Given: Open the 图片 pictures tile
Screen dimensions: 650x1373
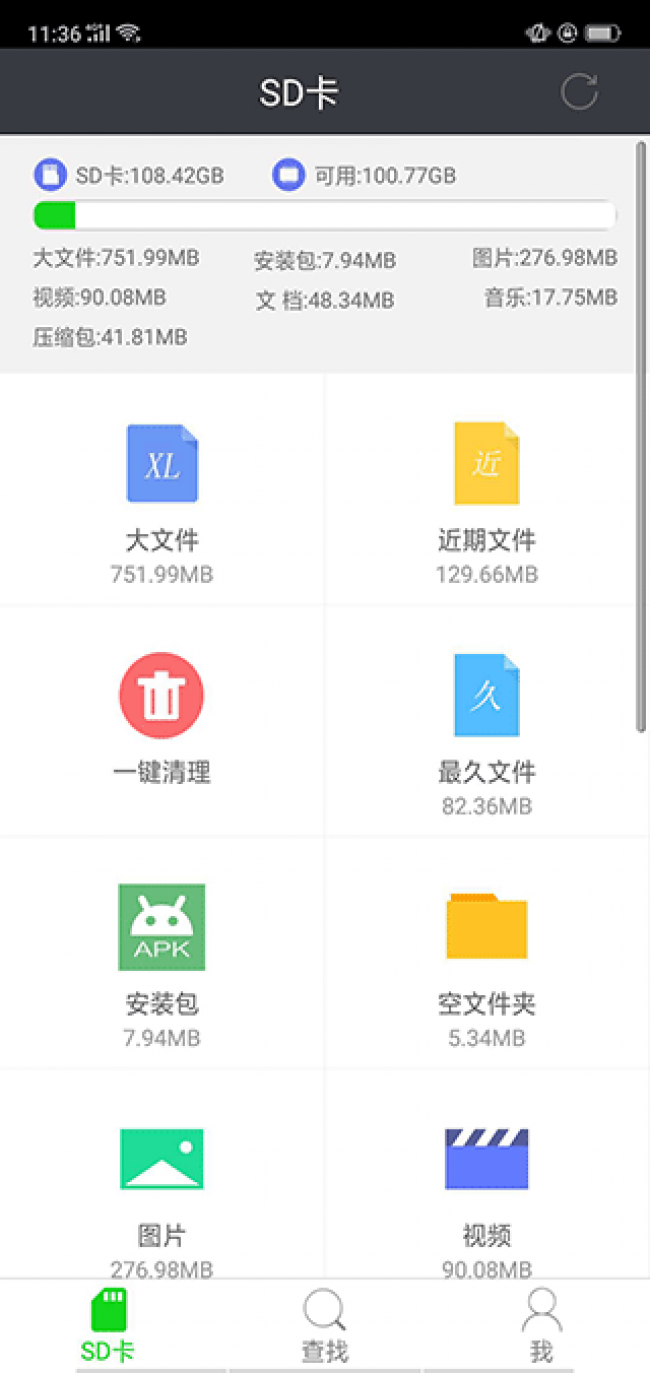Looking at the screenshot, I should [162, 1175].
